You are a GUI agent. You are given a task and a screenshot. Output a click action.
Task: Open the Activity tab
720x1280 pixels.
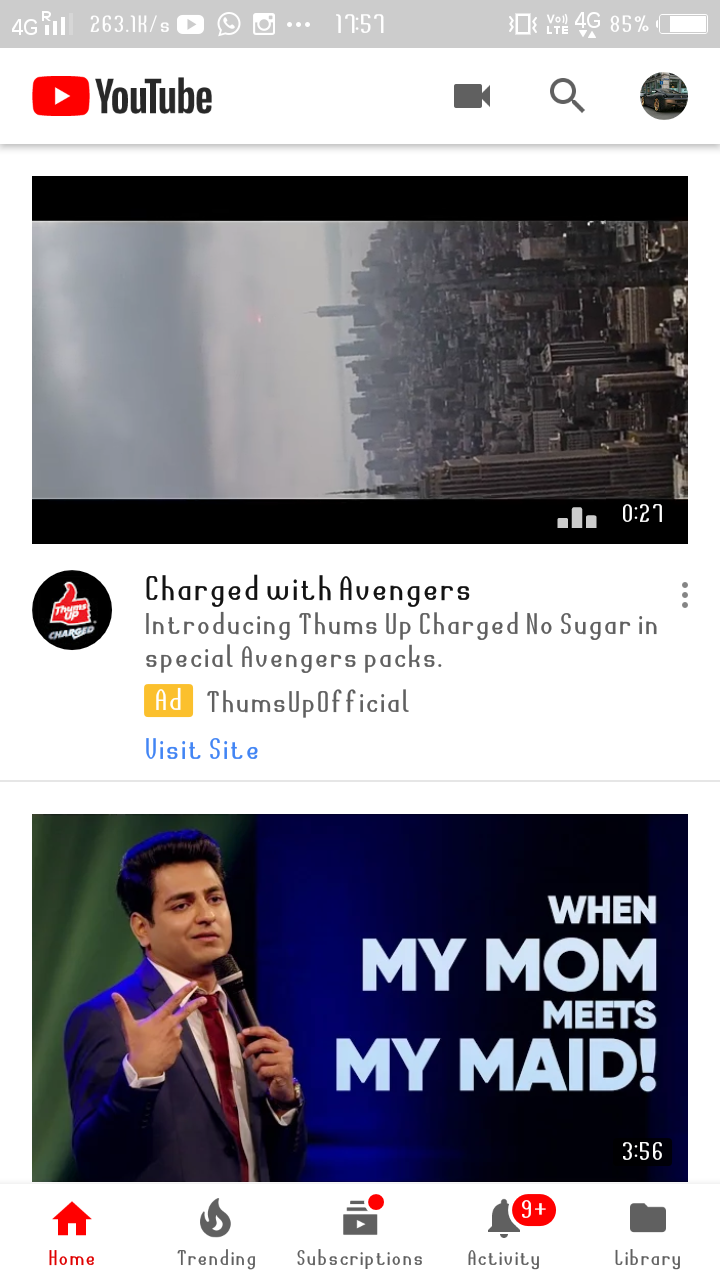(x=504, y=1234)
